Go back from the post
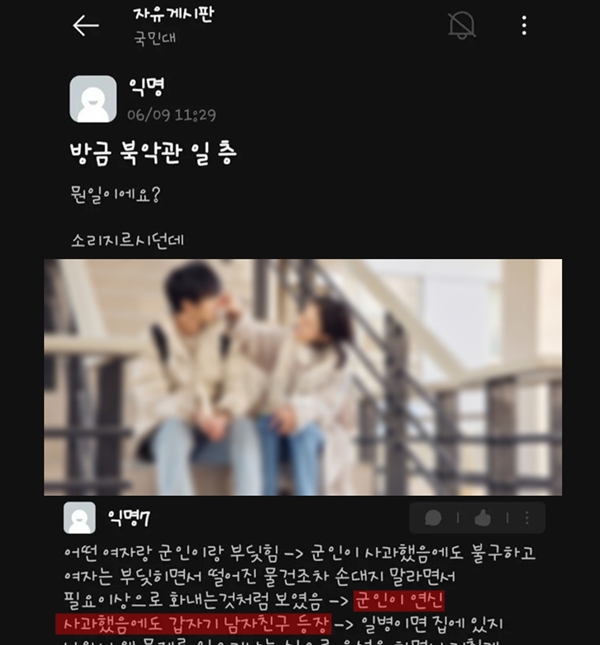Viewport: 600px width, 645px height. [x=86, y=26]
